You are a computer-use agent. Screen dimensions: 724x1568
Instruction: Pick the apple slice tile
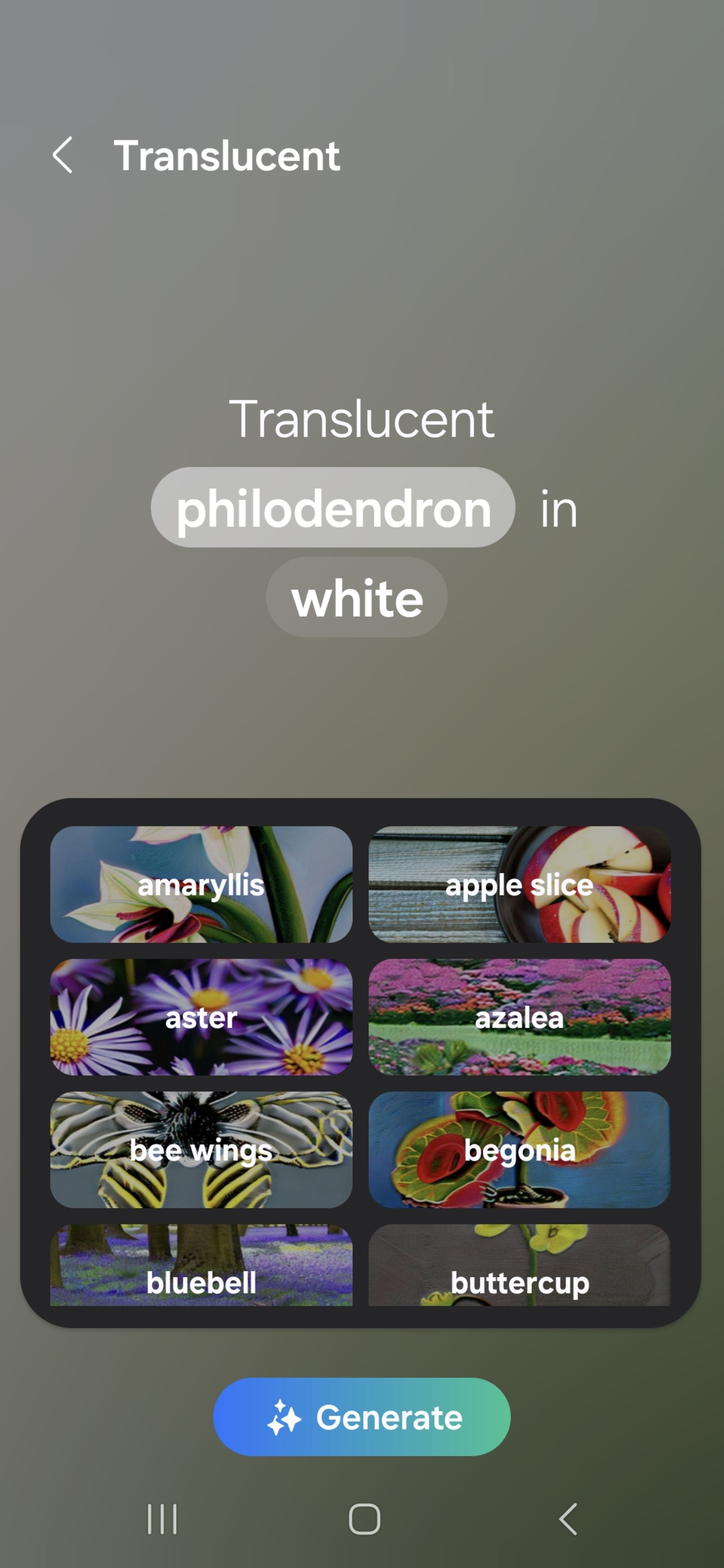pyautogui.click(x=519, y=884)
